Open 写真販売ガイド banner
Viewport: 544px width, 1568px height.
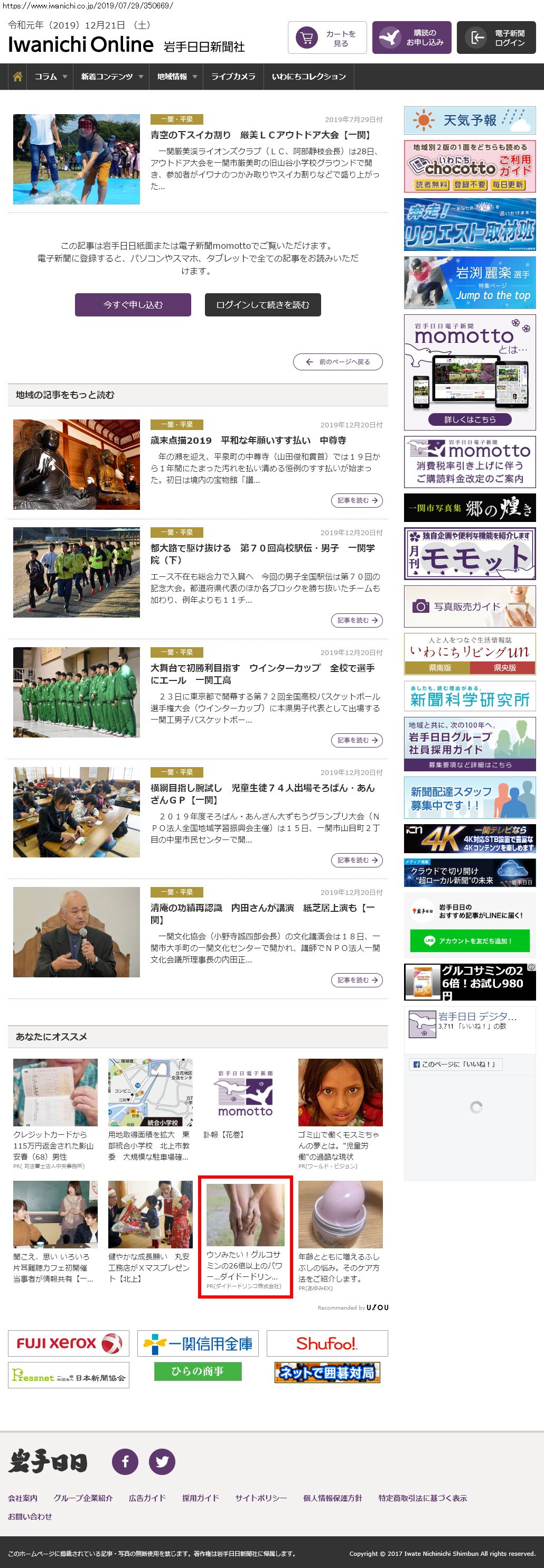click(x=469, y=606)
